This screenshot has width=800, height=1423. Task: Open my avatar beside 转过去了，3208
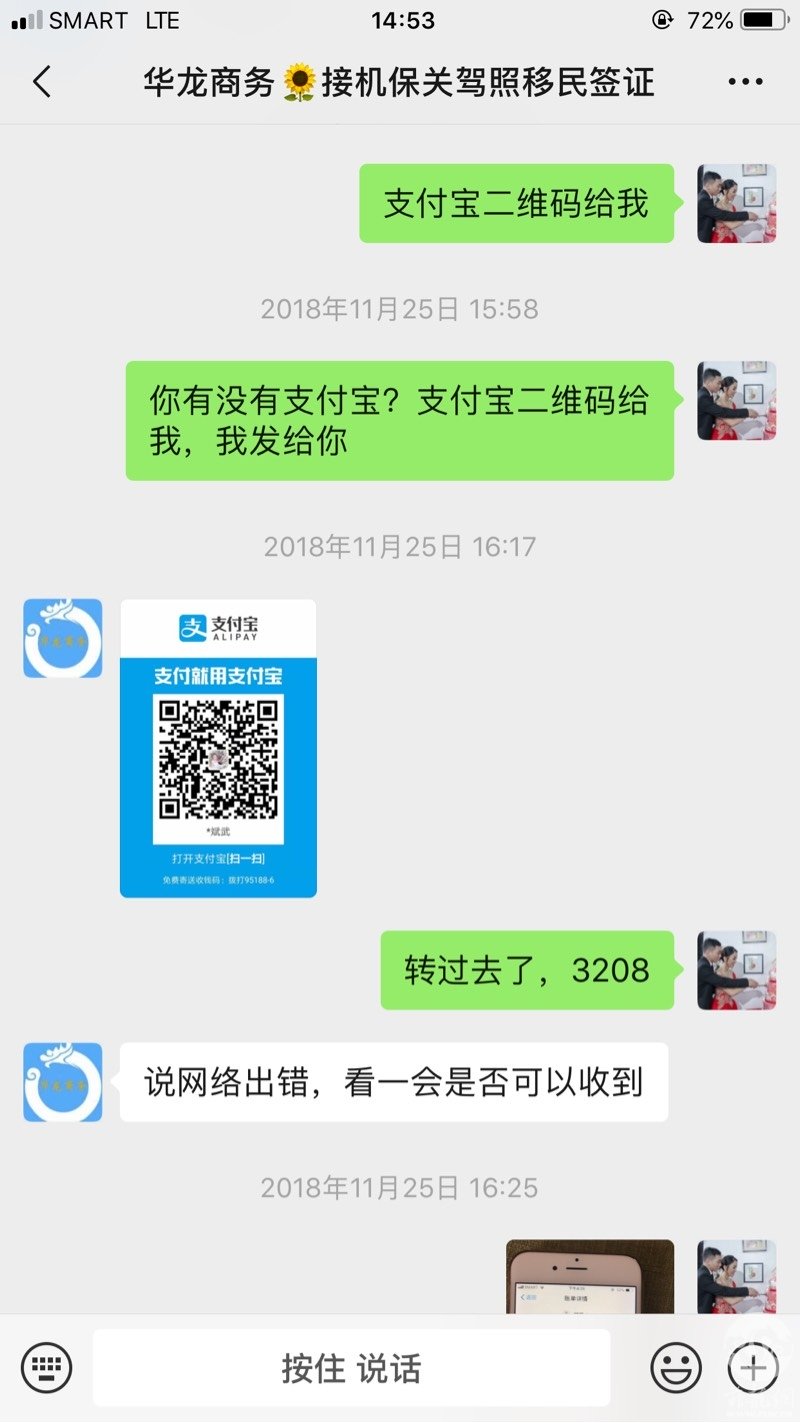pos(737,970)
